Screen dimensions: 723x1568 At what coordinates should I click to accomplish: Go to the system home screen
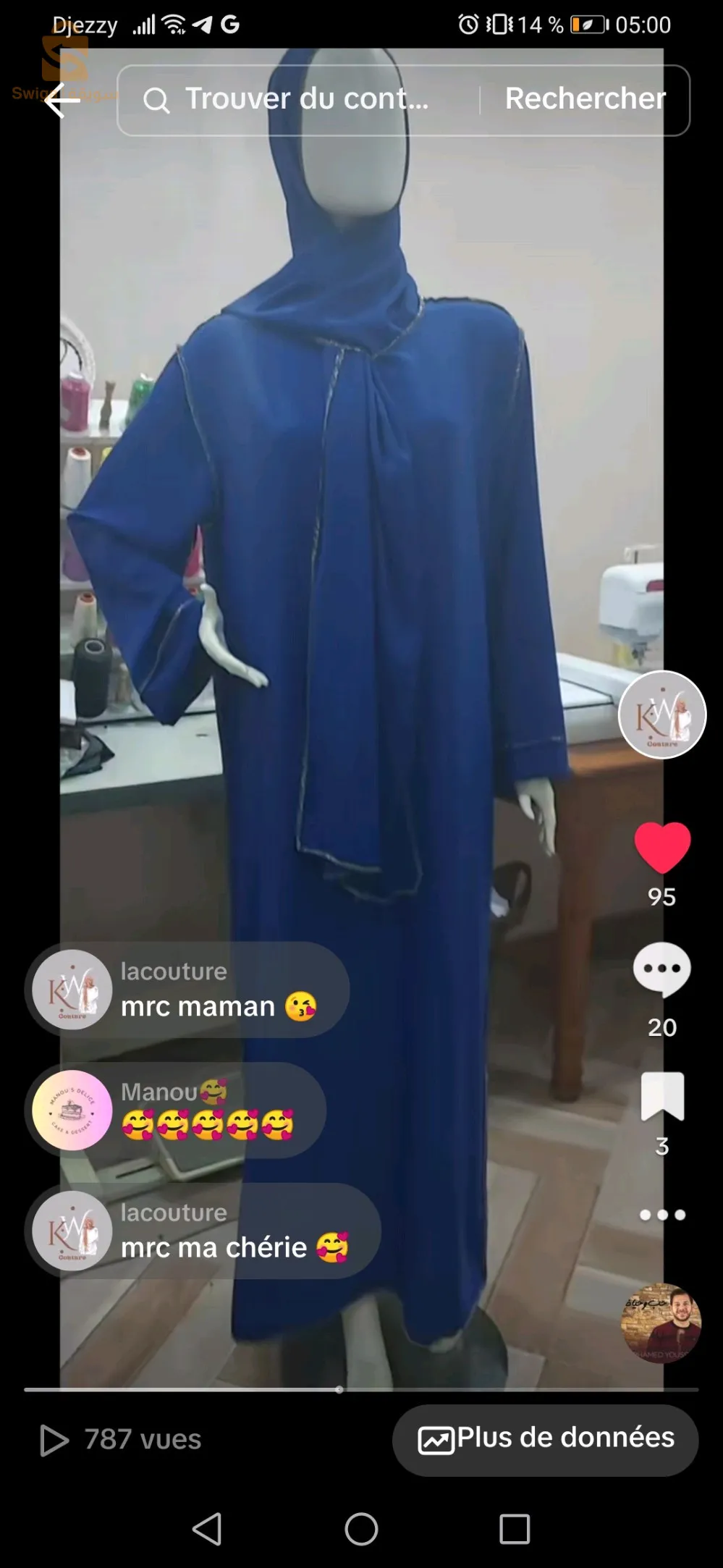point(361,1529)
